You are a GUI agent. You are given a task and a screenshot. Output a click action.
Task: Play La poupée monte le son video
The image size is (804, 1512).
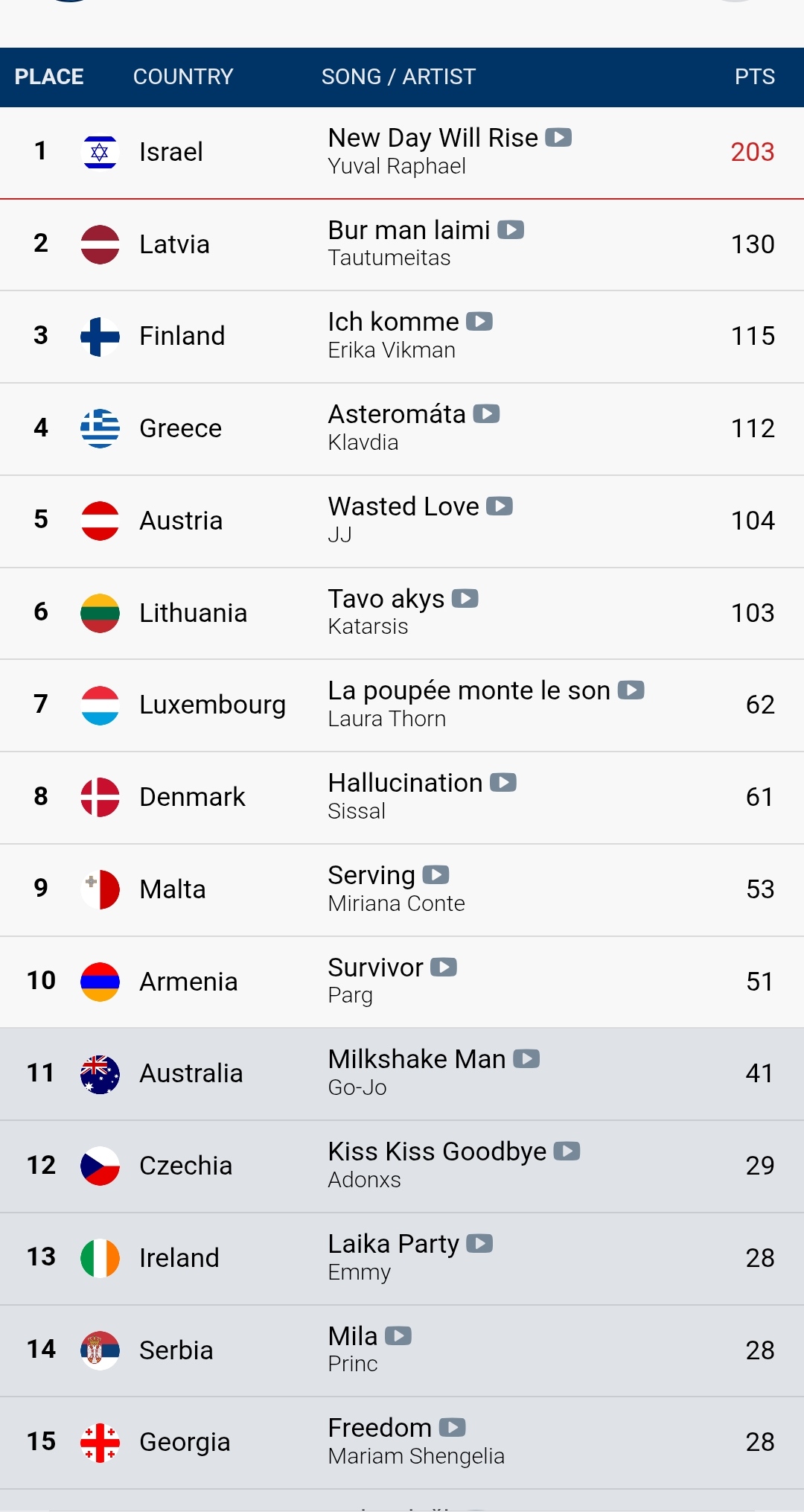[x=631, y=690]
